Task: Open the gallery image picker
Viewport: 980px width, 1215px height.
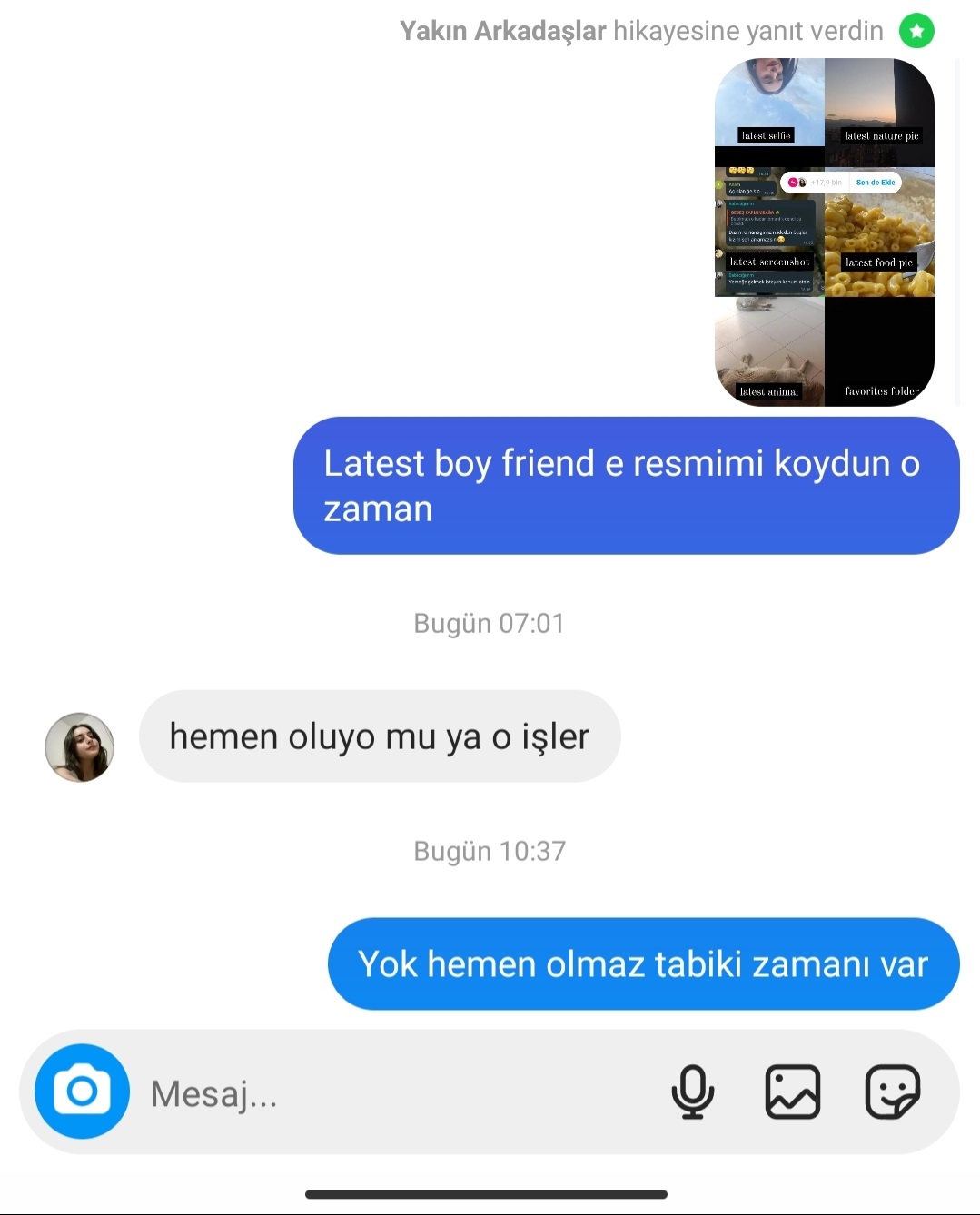Action: (x=792, y=1092)
